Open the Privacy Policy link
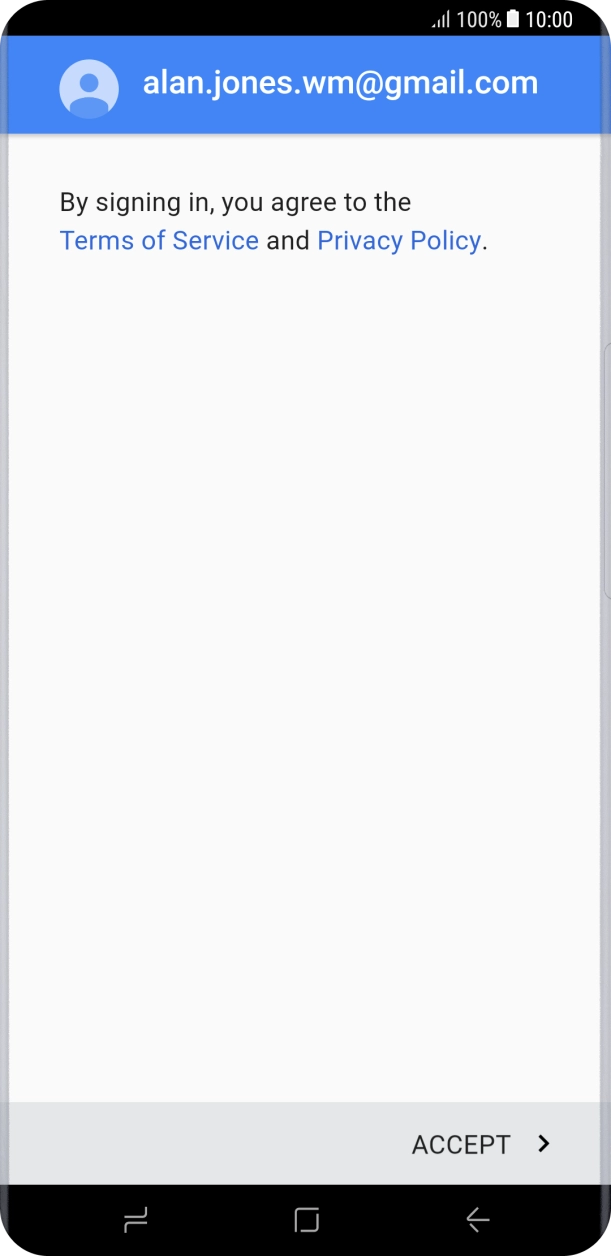Image resolution: width=611 pixels, height=1256 pixels. click(x=399, y=241)
